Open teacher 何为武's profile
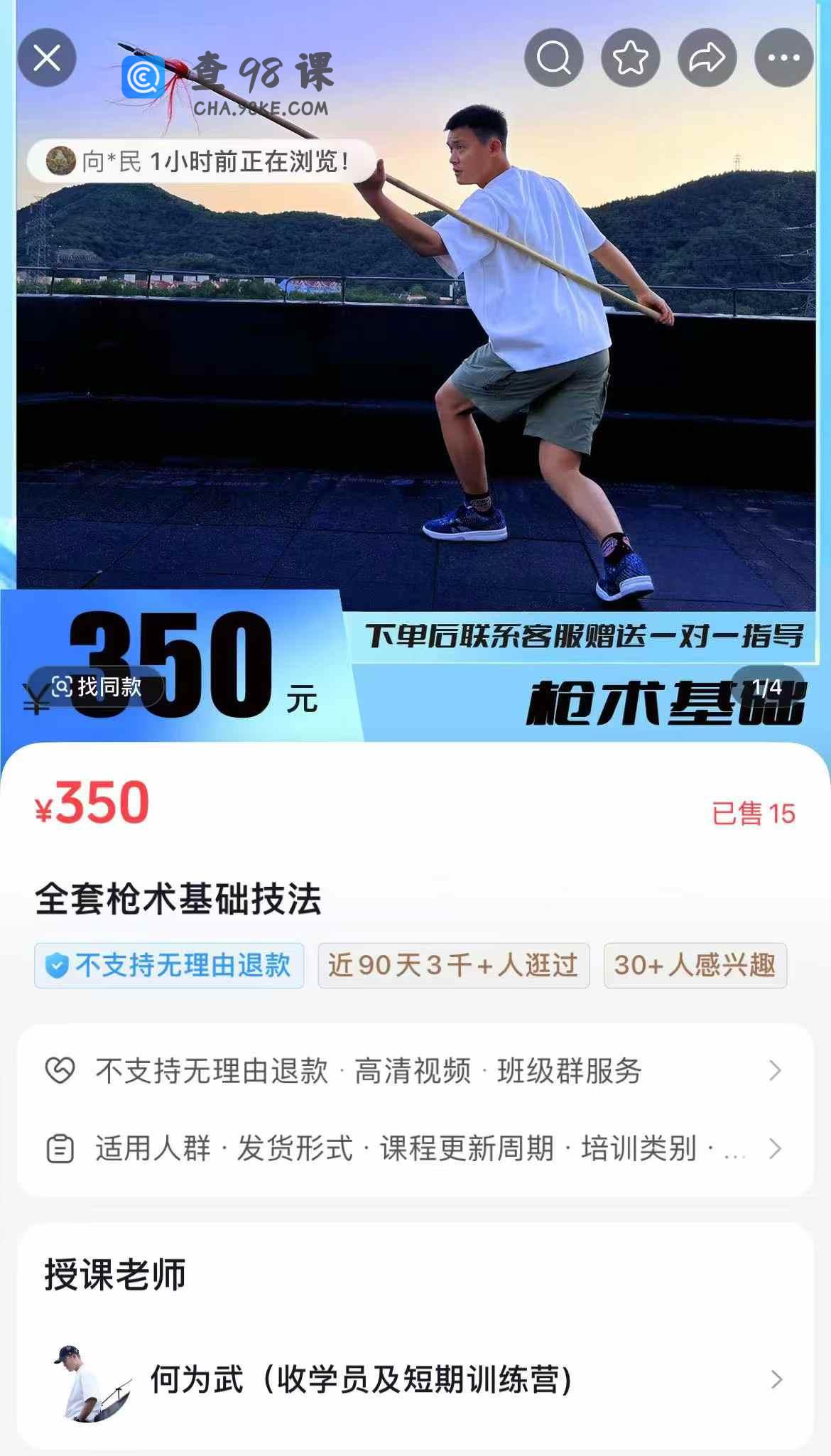 [415, 1379]
